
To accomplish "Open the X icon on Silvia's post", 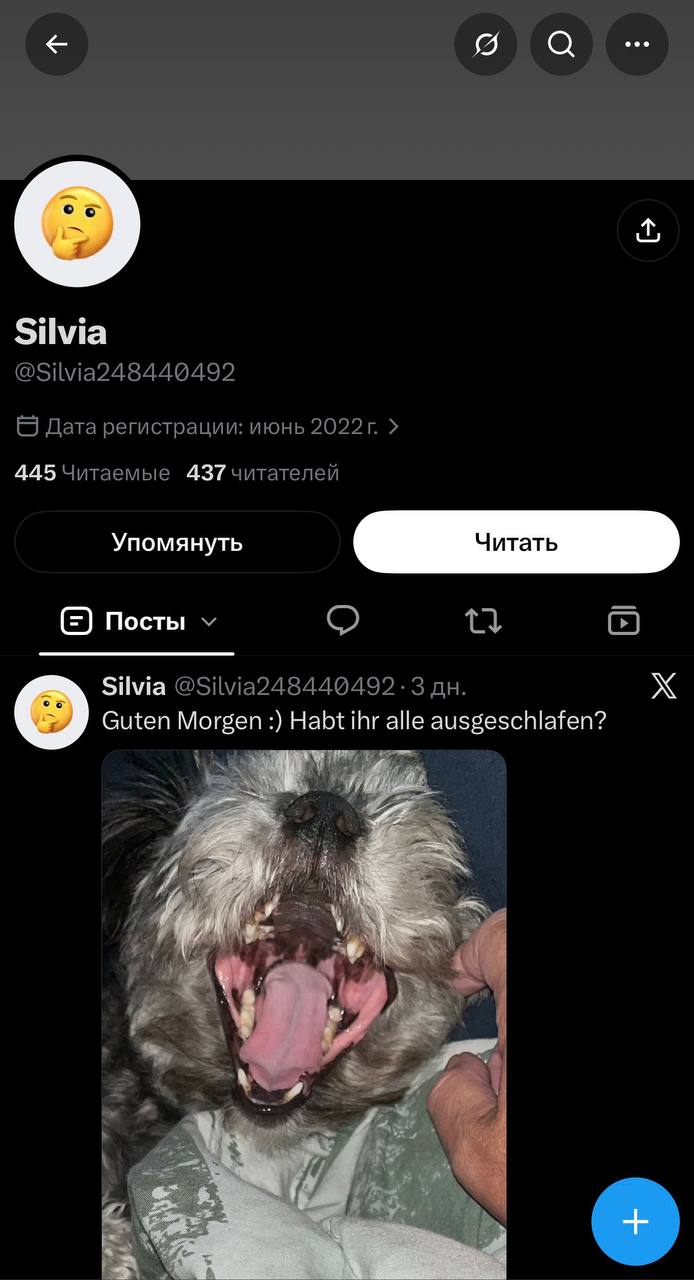I will 664,686.
